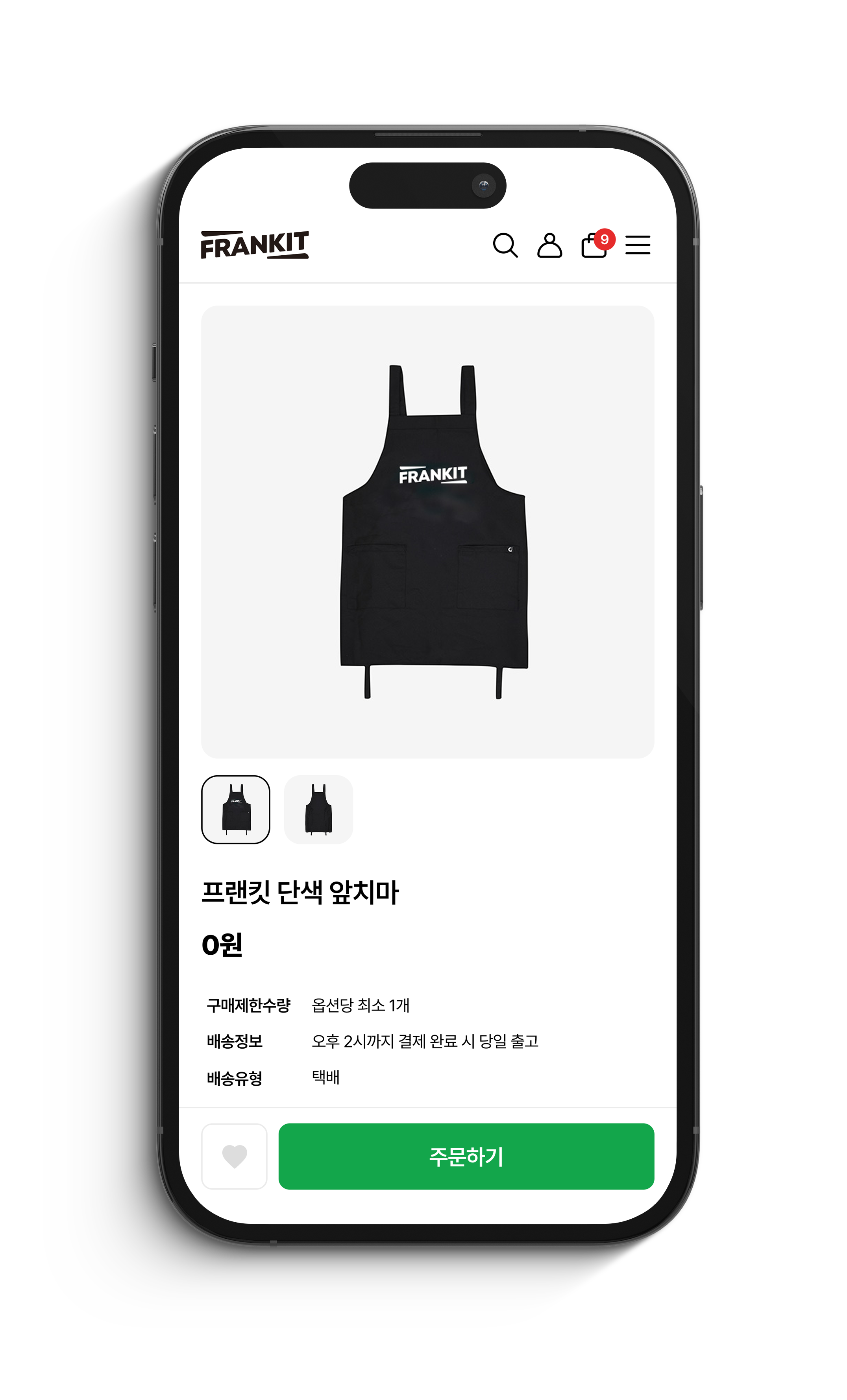Image resolution: width=847 pixels, height=1400 pixels.
Task: Toggle the wishlist state for this apron
Action: 235,1155
